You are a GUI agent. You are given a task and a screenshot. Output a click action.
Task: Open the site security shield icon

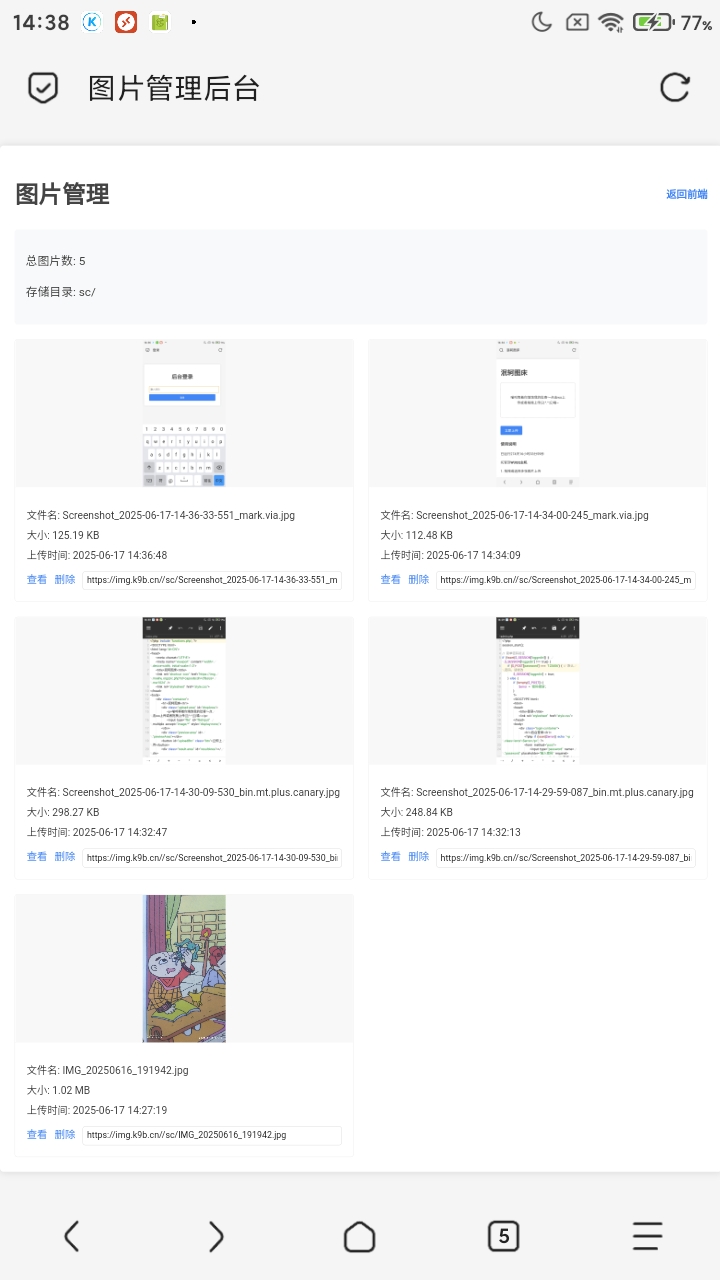[x=42, y=88]
